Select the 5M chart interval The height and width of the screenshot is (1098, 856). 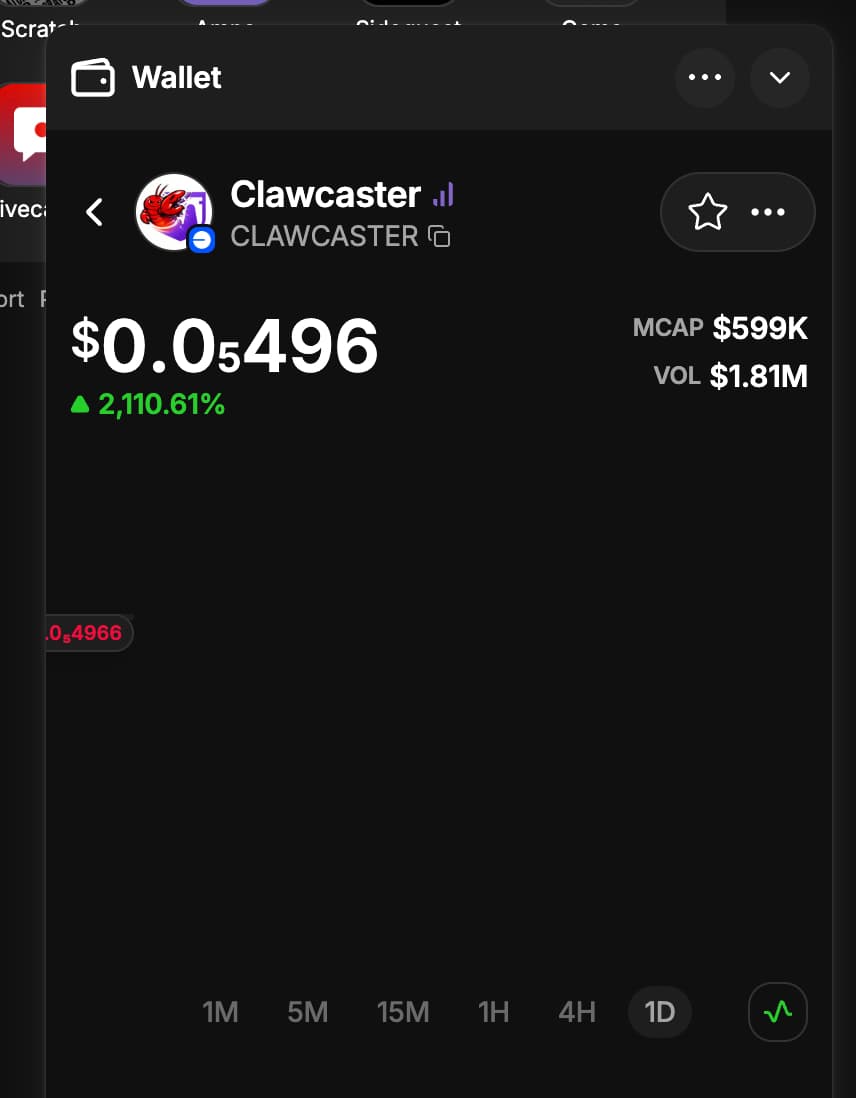(307, 1012)
